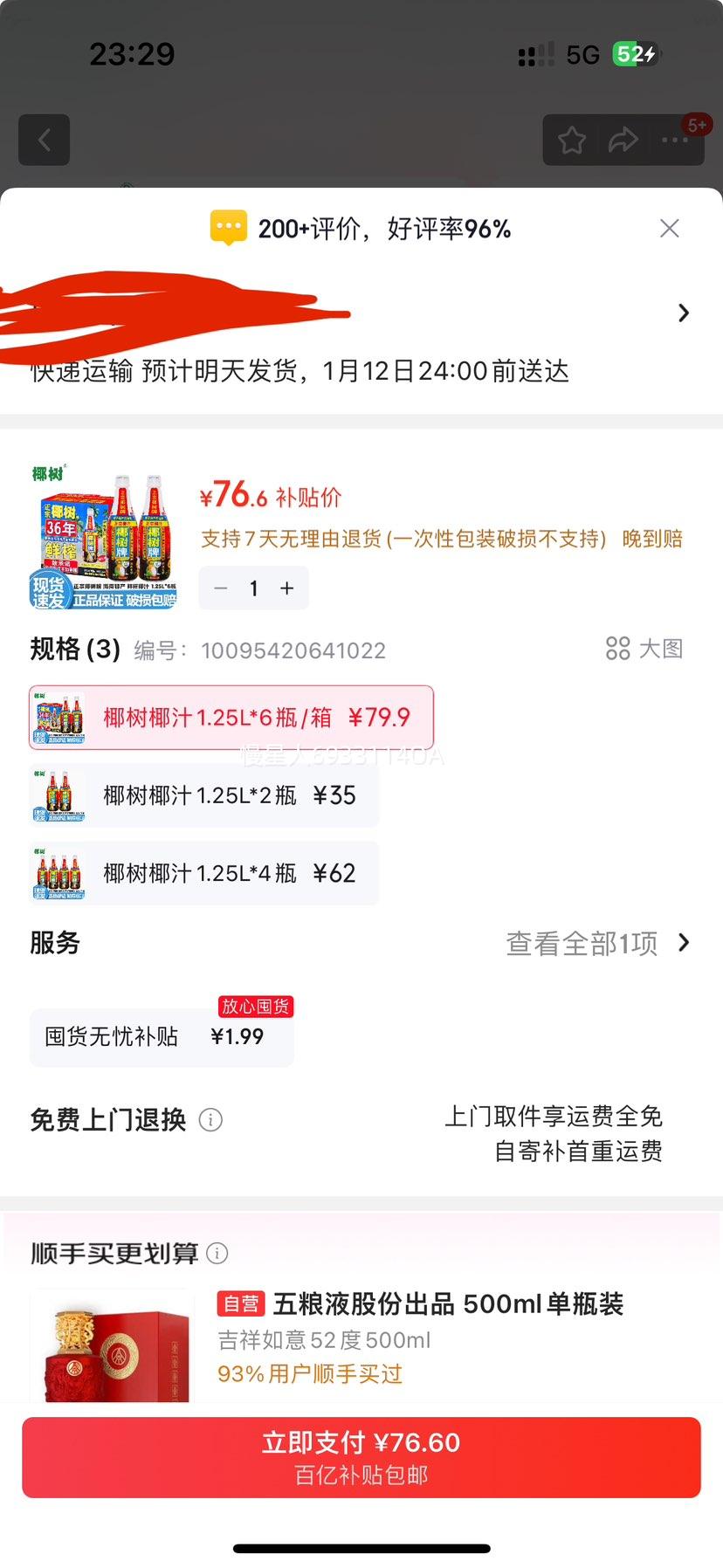Tap 立即支付 ¥76.60 to pay
The width and height of the screenshot is (723, 1568).
[361, 1456]
